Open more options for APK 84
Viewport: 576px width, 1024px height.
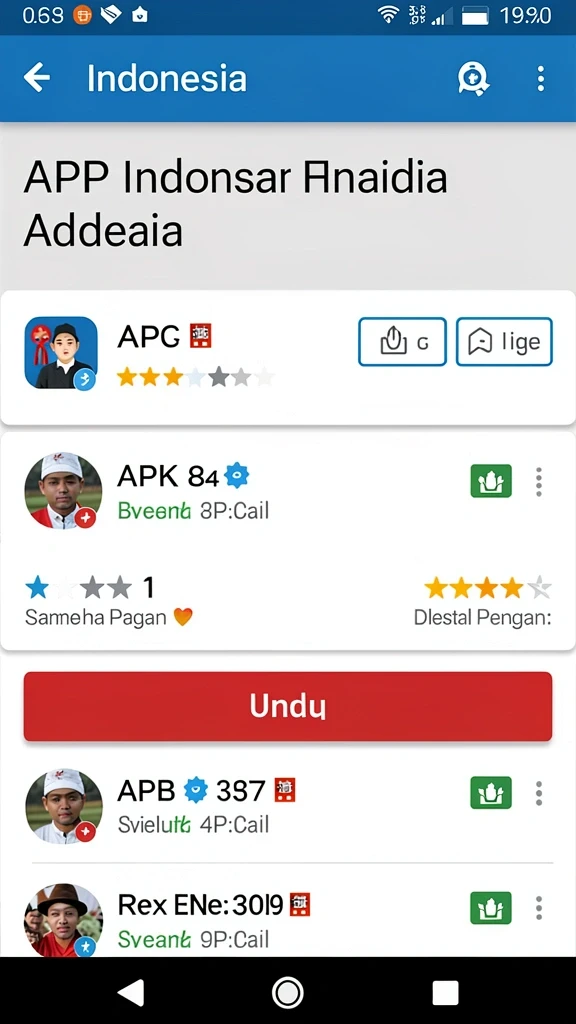[539, 482]
